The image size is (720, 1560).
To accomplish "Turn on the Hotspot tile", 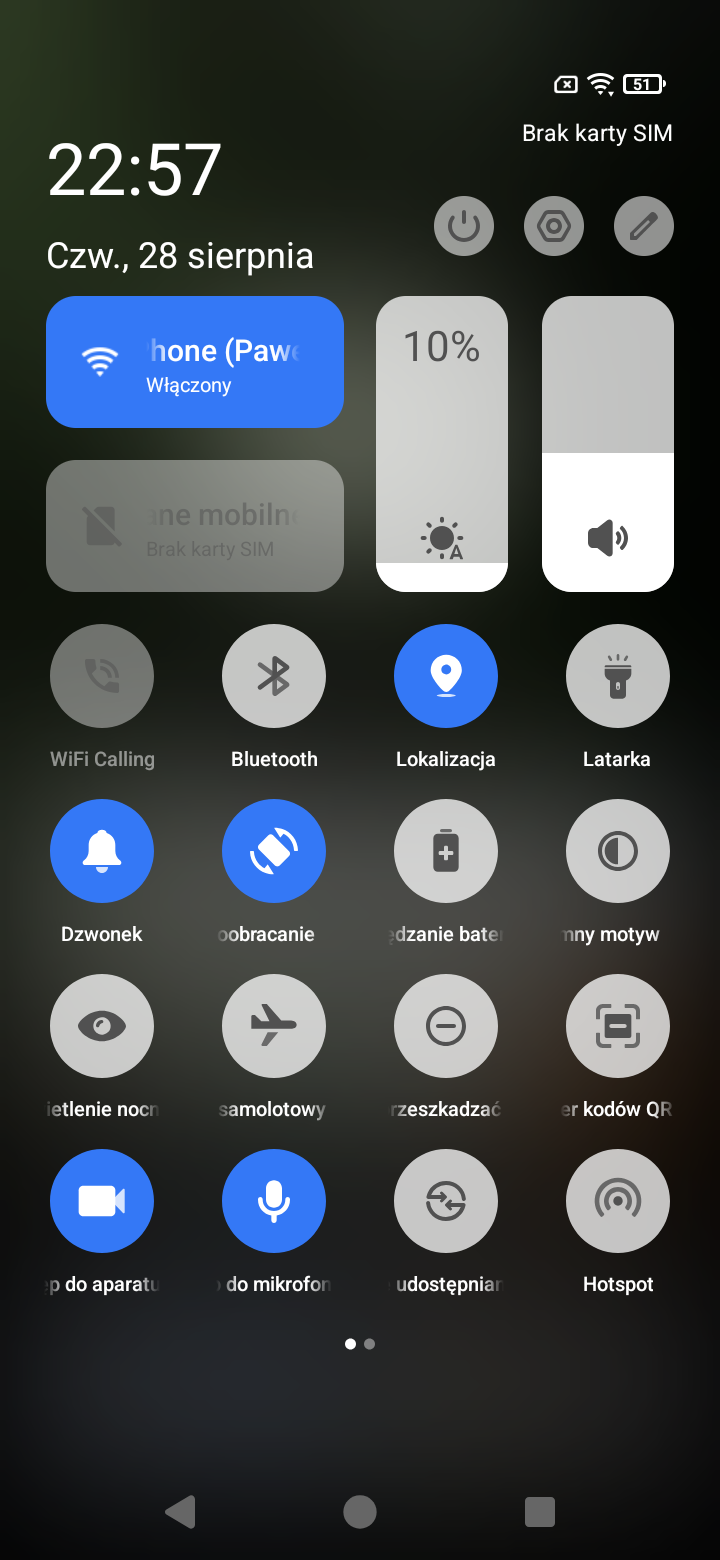I will (x=618, y=1201).
